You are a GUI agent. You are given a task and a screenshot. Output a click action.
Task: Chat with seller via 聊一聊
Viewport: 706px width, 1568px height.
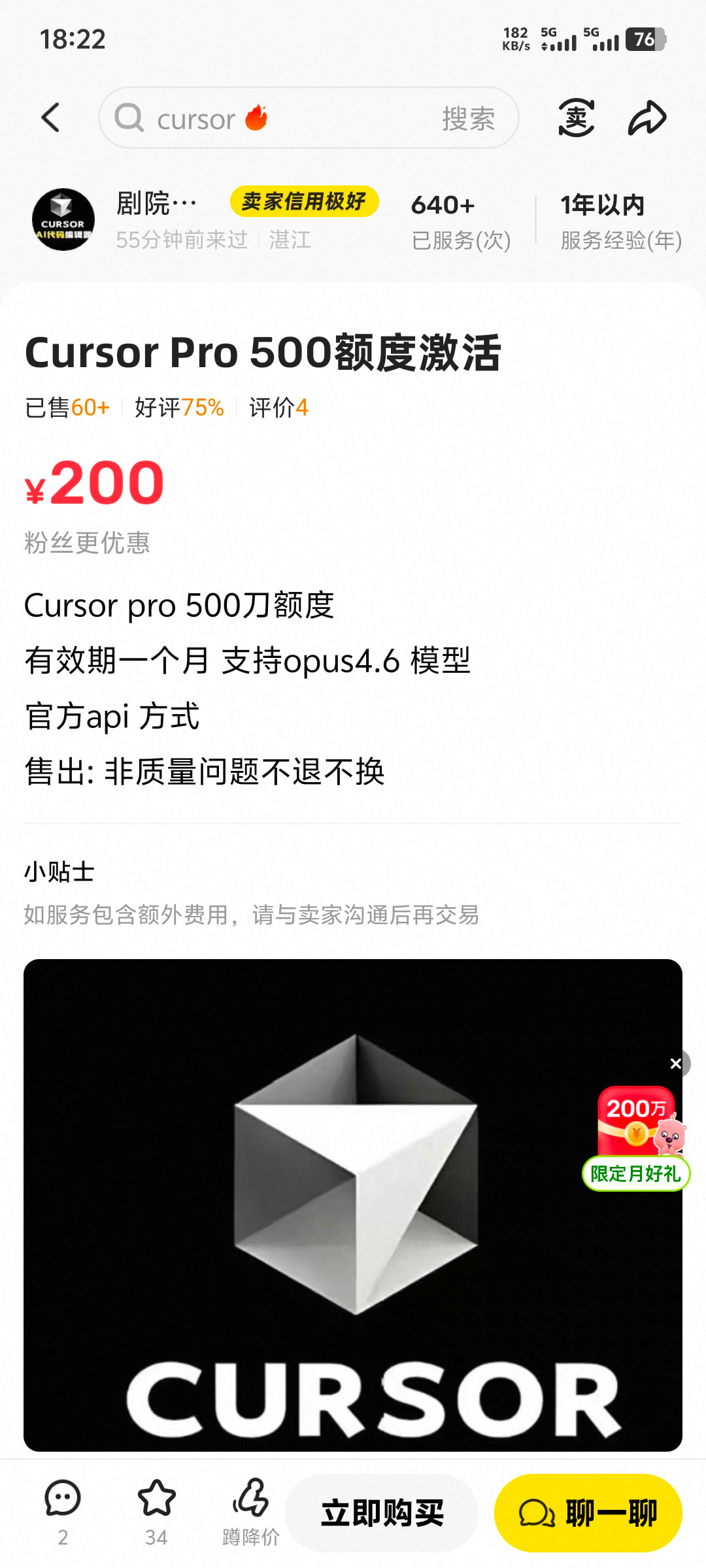point(588,1513)
